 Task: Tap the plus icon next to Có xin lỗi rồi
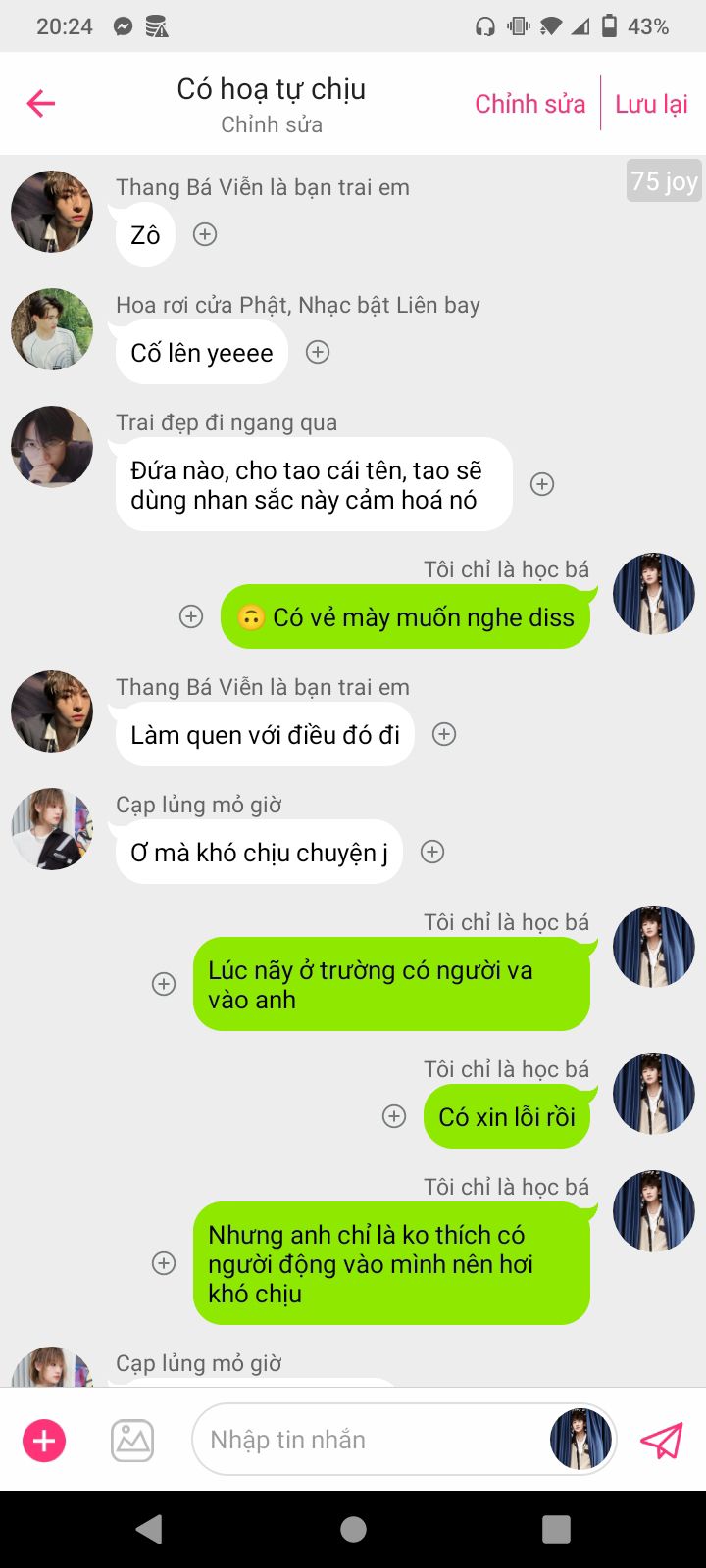point(394,1116)
